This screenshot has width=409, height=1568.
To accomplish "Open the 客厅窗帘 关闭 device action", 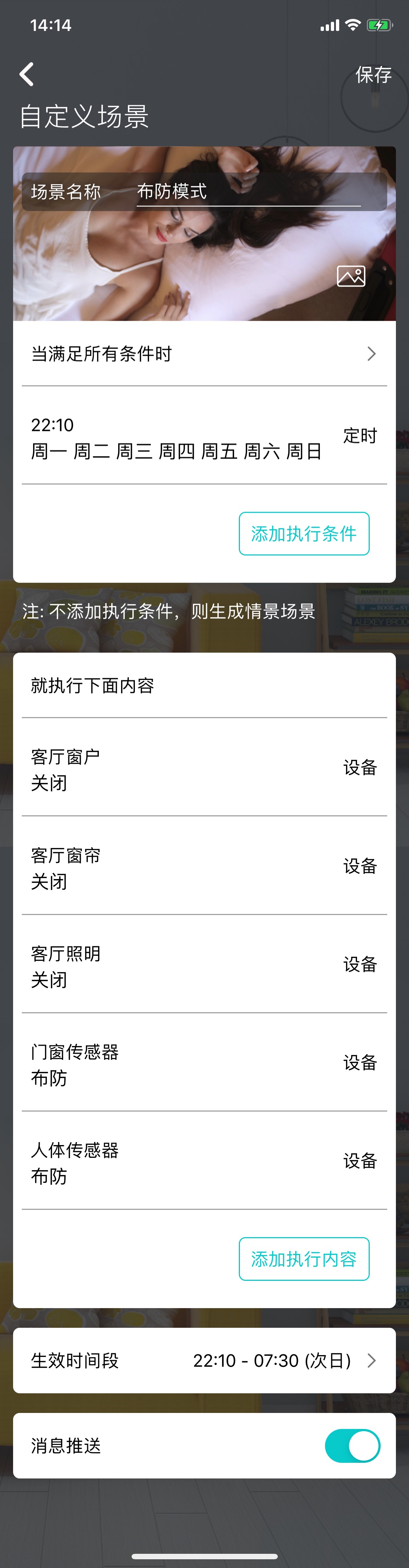I will click(x=204, y=867).
